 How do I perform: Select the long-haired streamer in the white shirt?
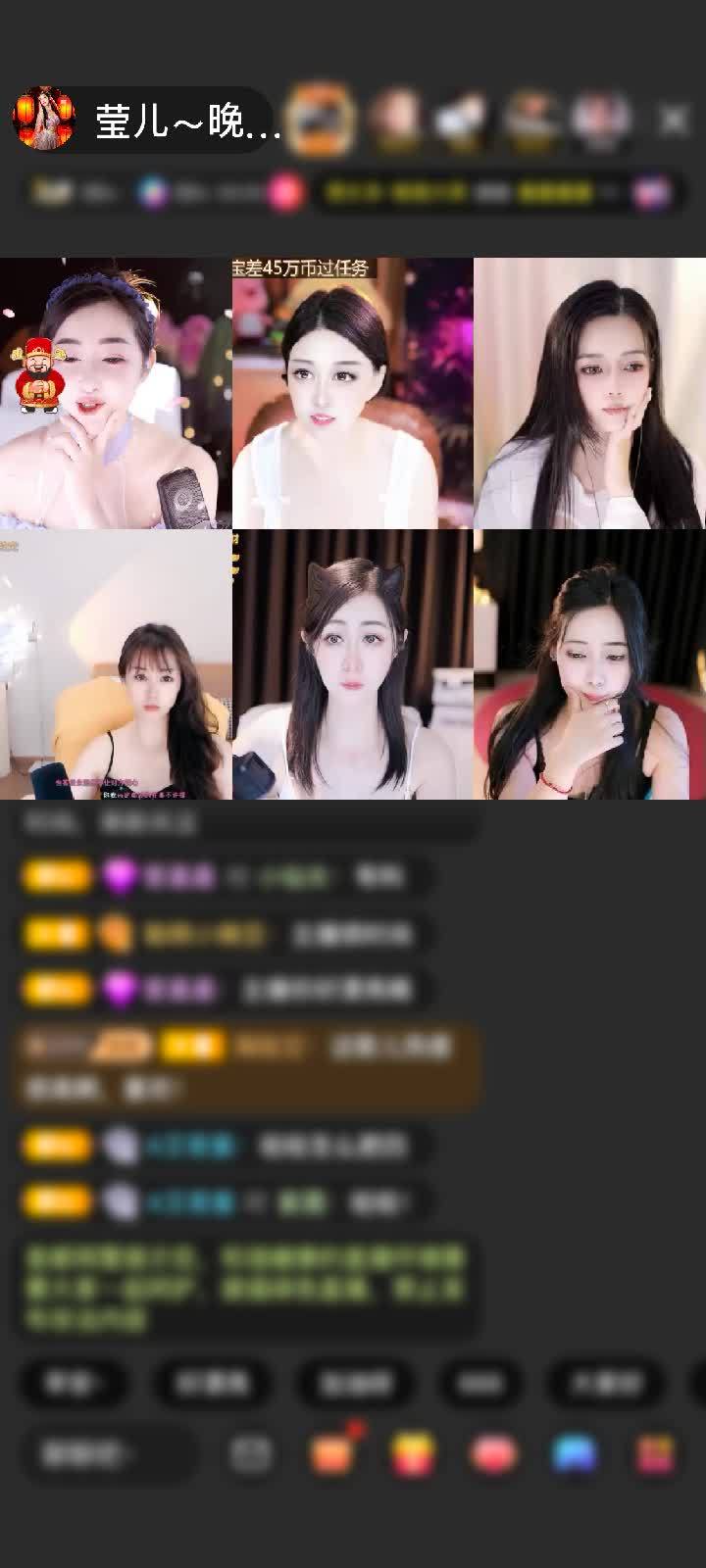(x=589, y=393)
